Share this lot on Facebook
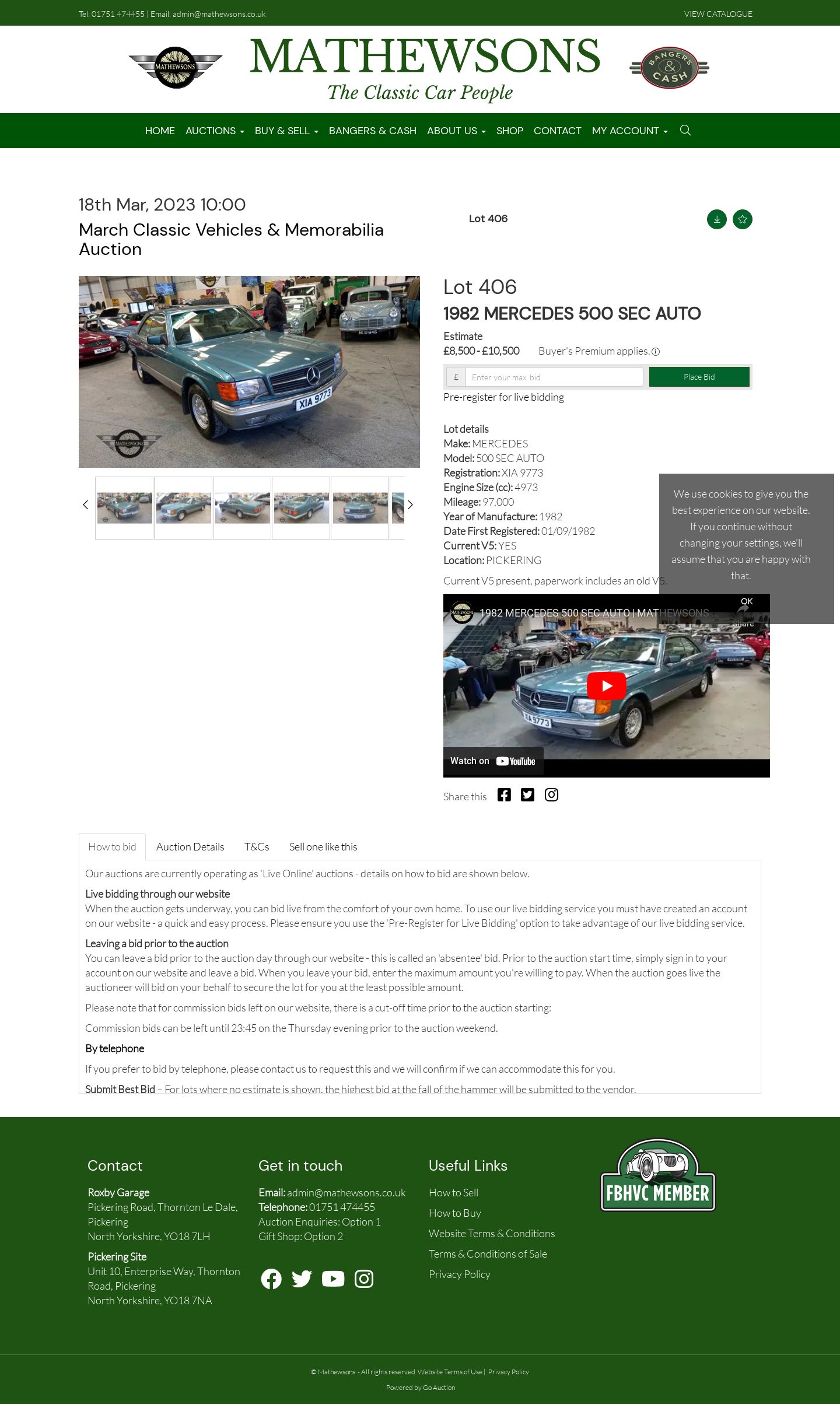Image resolution: width=840 pixels, height=1404 pixels. [x=504, y=795]
